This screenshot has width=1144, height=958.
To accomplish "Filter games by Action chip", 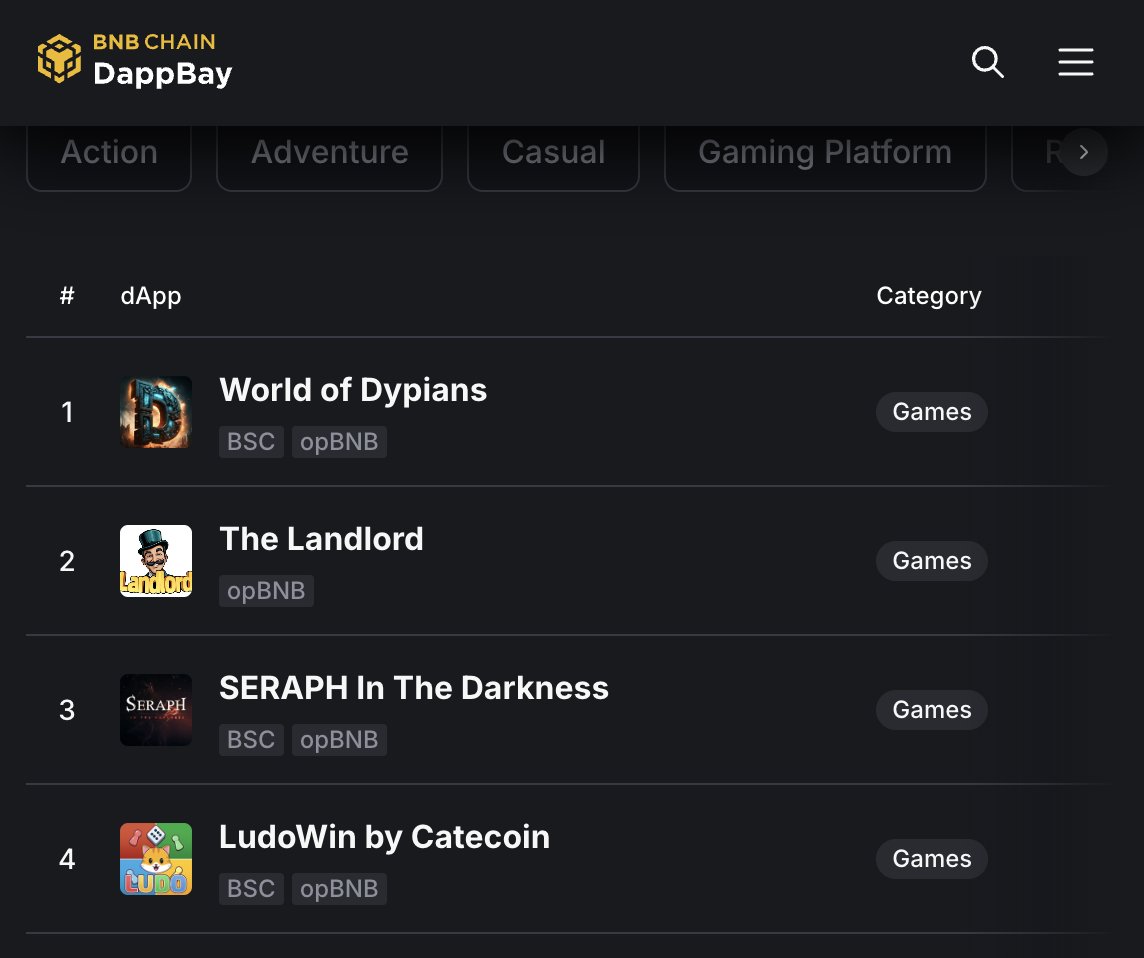I will pyautogui.click(x=109, y=153).
